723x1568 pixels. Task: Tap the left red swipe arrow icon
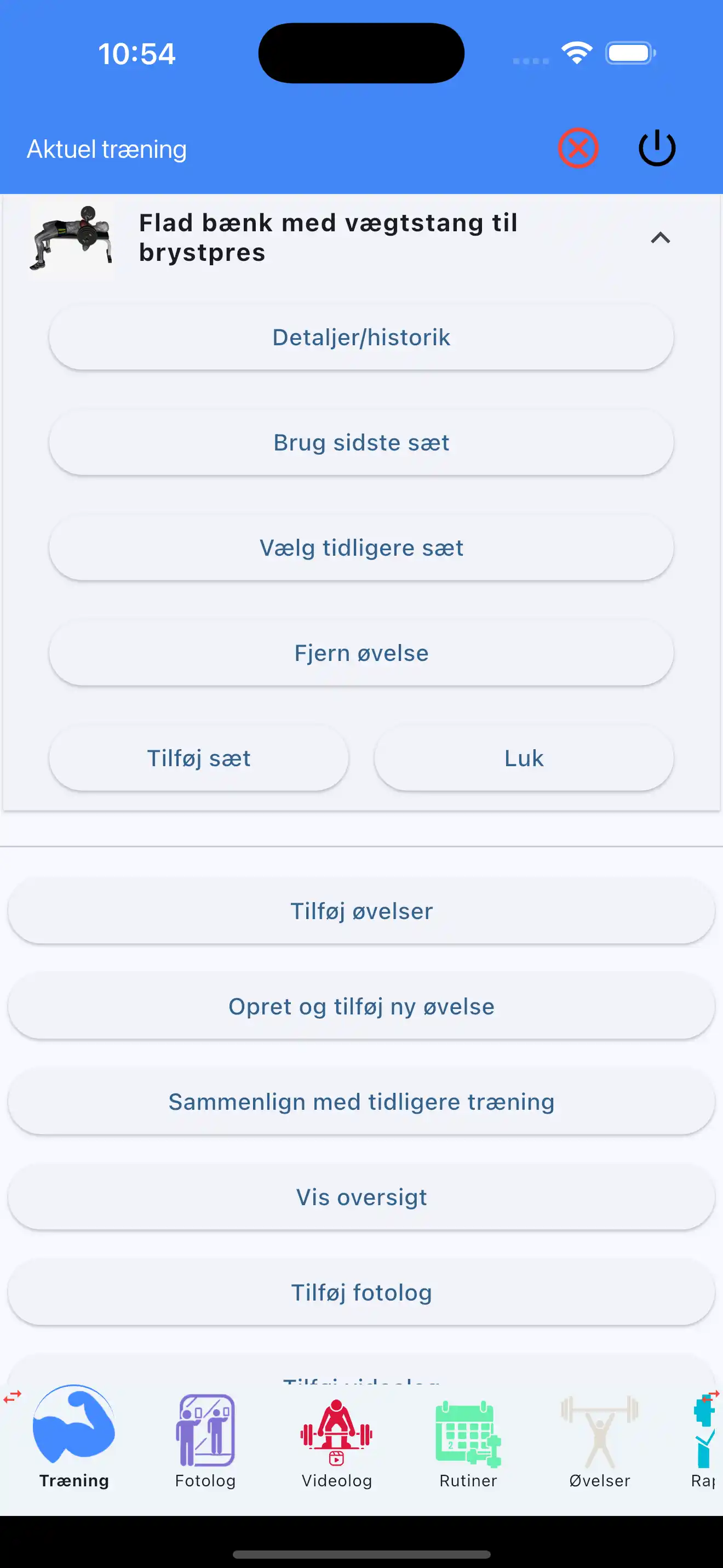click(x=12, y=1395)
